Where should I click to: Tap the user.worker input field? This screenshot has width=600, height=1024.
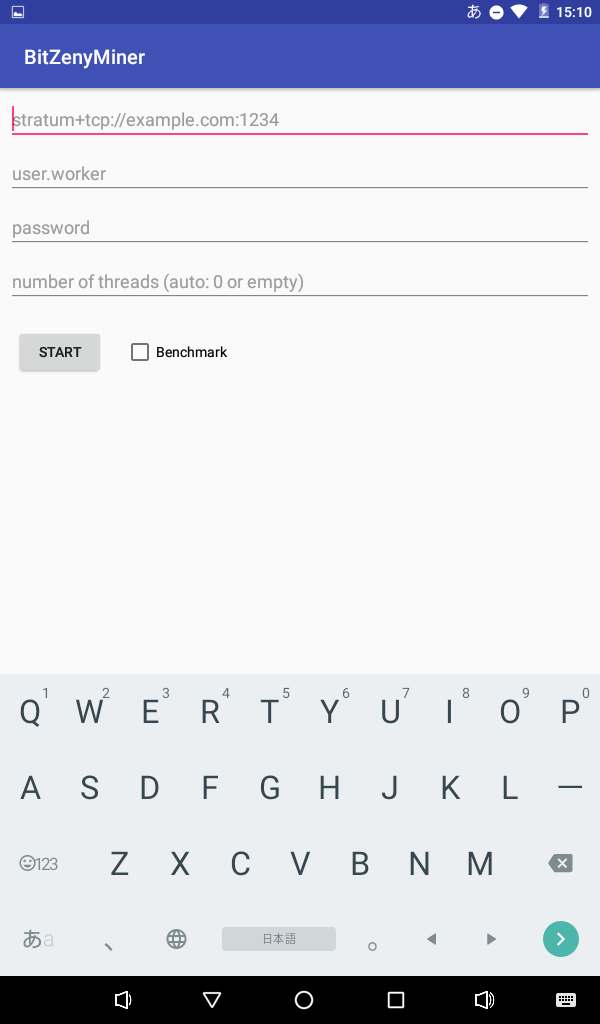[300, 174]
